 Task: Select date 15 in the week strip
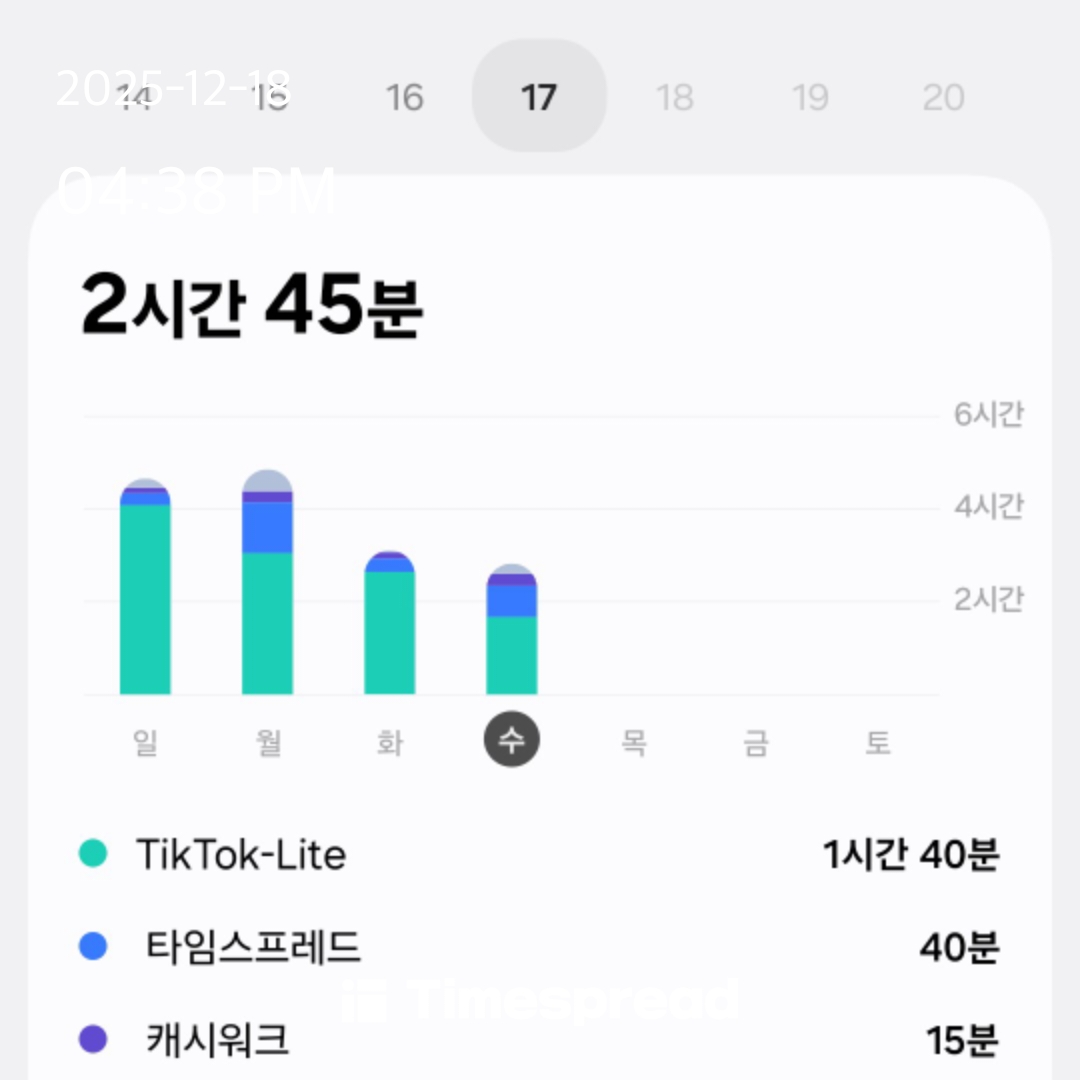[x=269, y=98]
